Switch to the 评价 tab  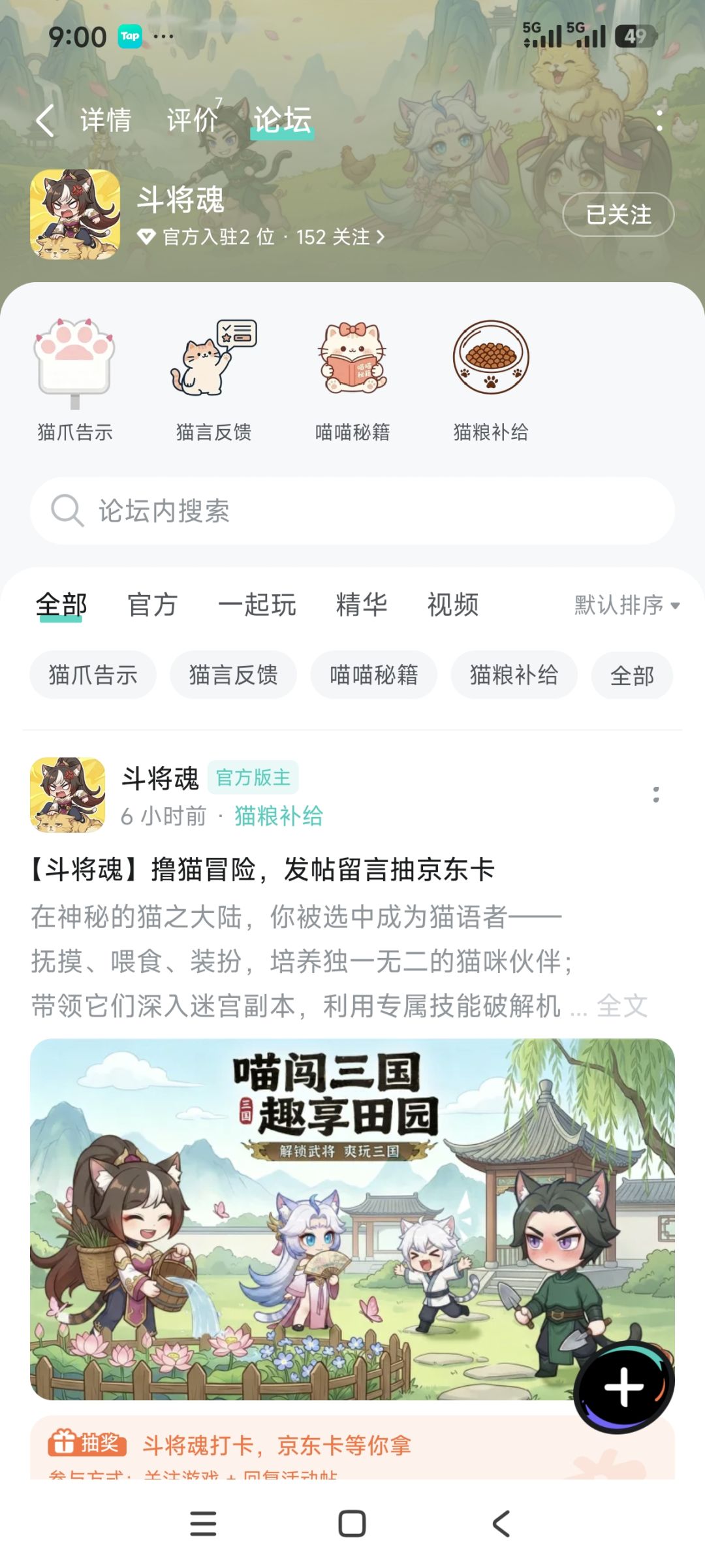coord(193,120)
